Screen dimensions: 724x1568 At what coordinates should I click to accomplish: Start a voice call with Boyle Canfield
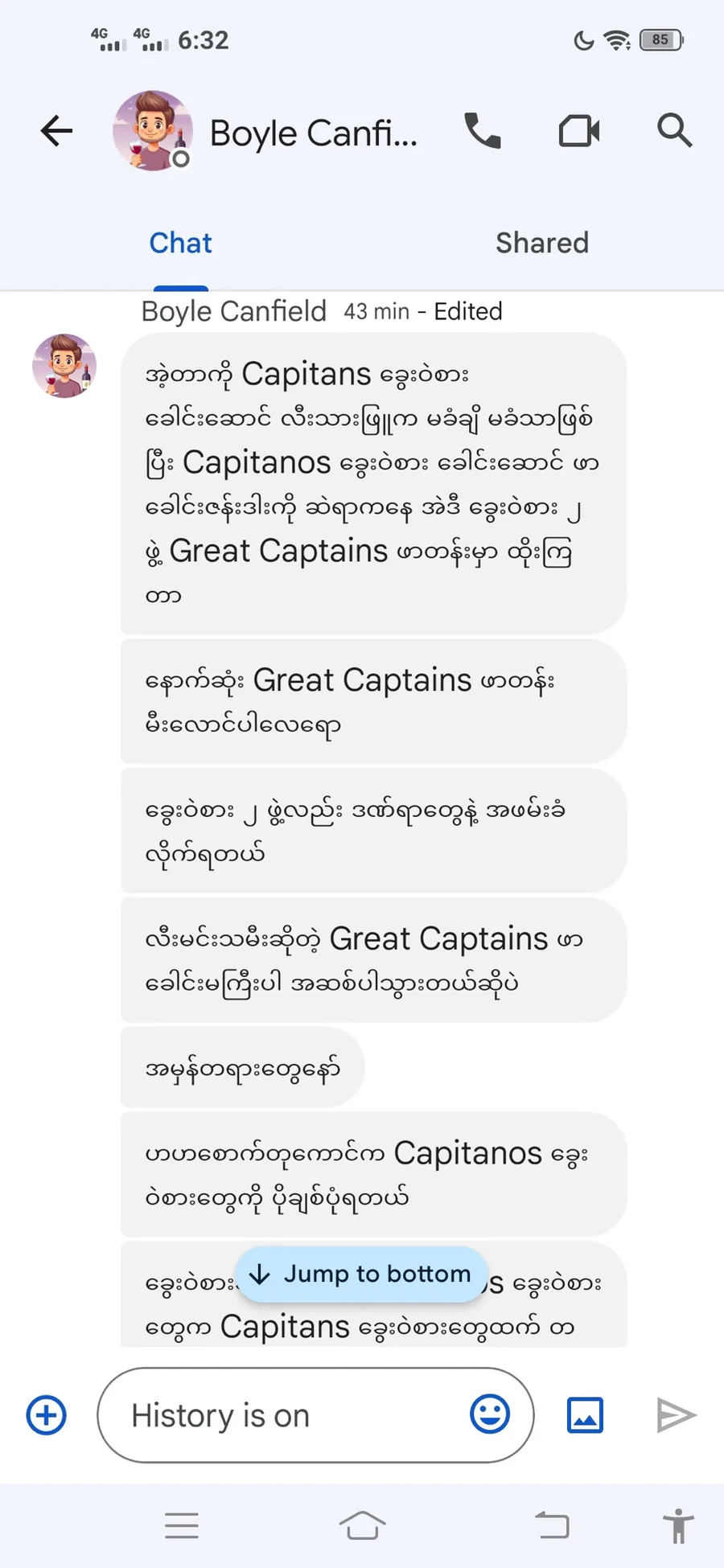click(x=483, y=131)
